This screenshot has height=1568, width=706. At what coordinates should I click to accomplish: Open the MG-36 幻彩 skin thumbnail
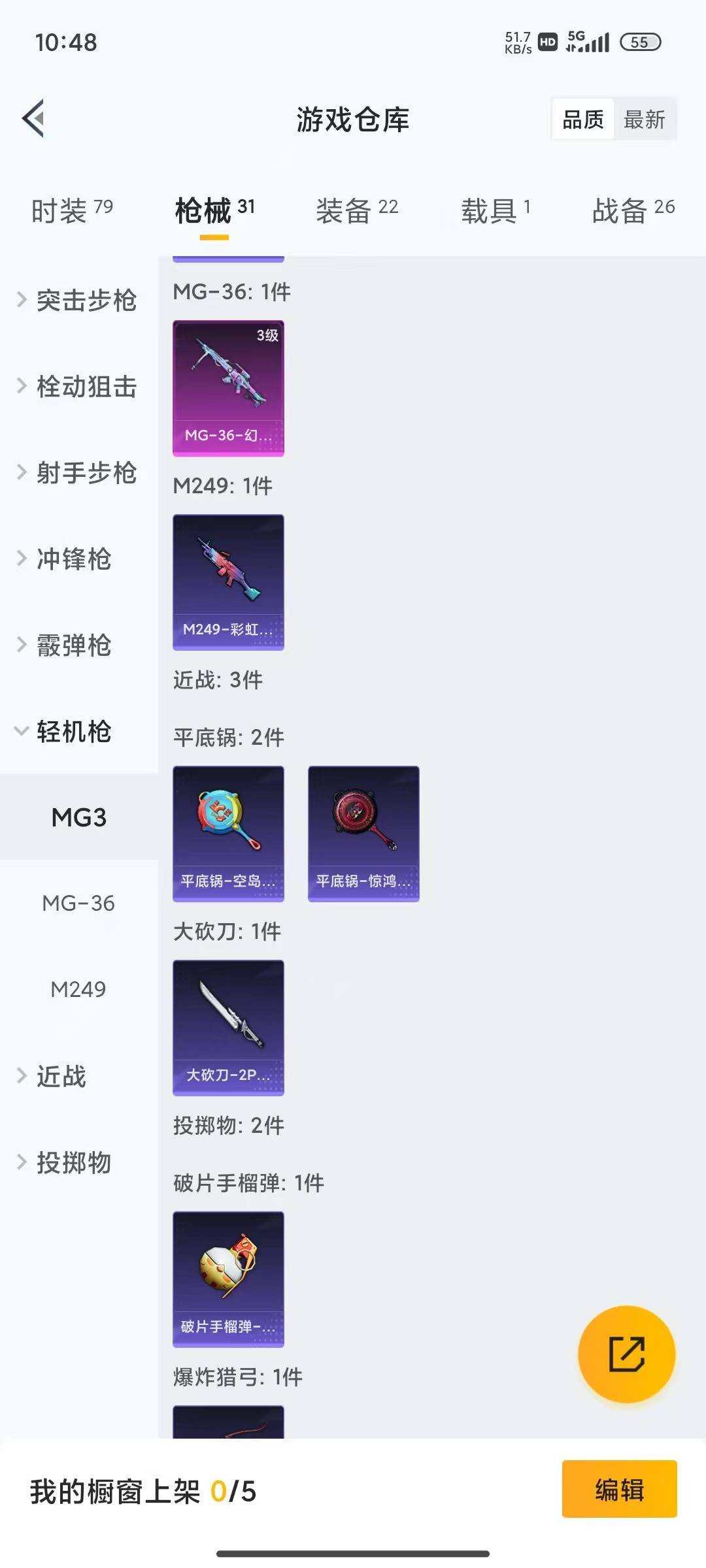tap(228, 388)
